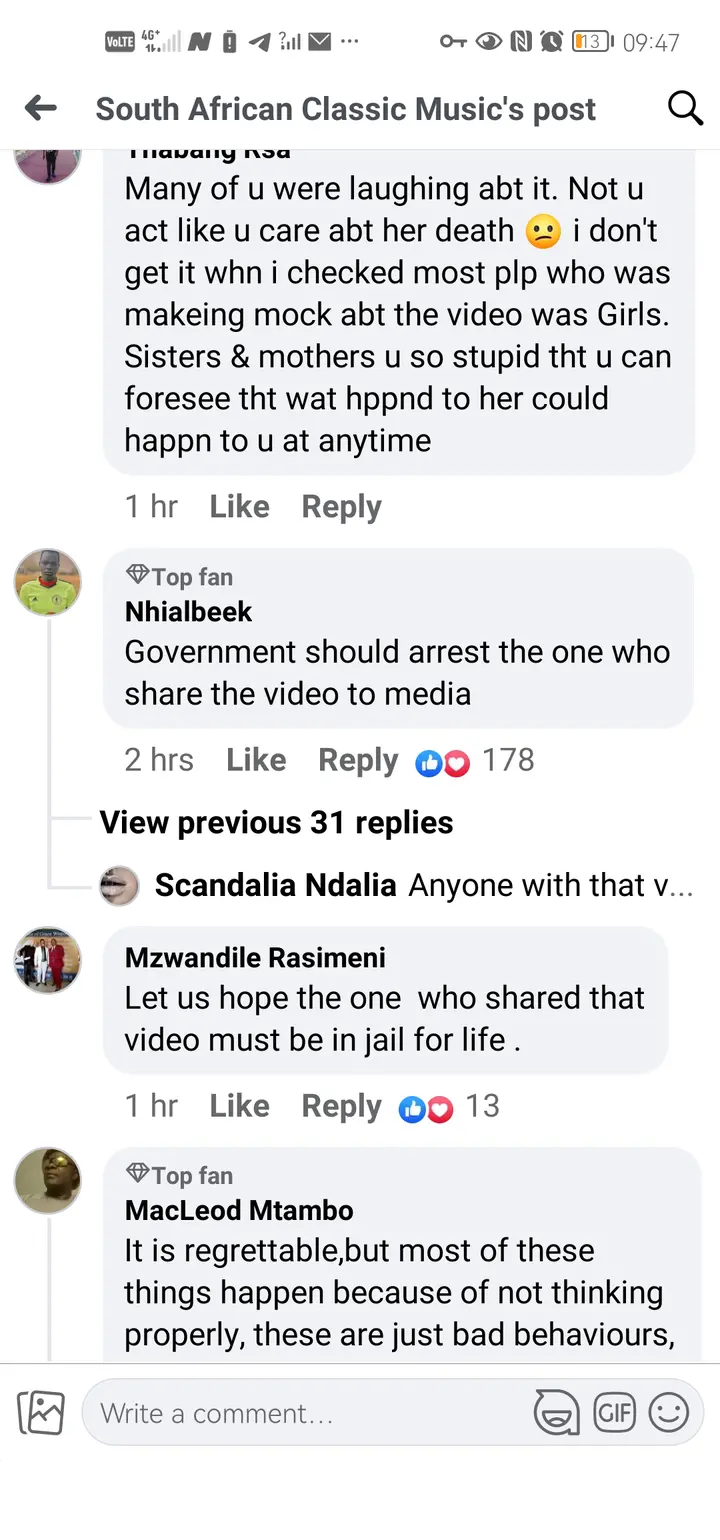The image size is (720, 1540).
Task: Reply to Mzwandile Rasimeni's comment
Action: pos(341,1106)
